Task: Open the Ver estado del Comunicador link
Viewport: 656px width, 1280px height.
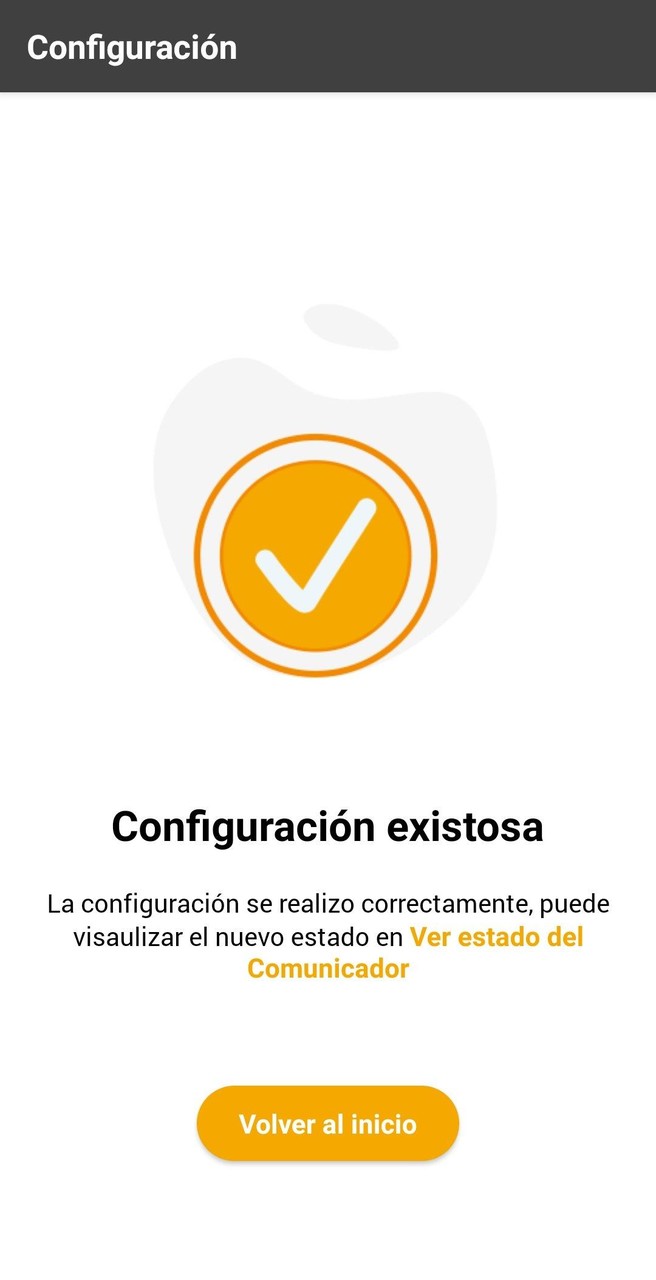Action: 496,938
